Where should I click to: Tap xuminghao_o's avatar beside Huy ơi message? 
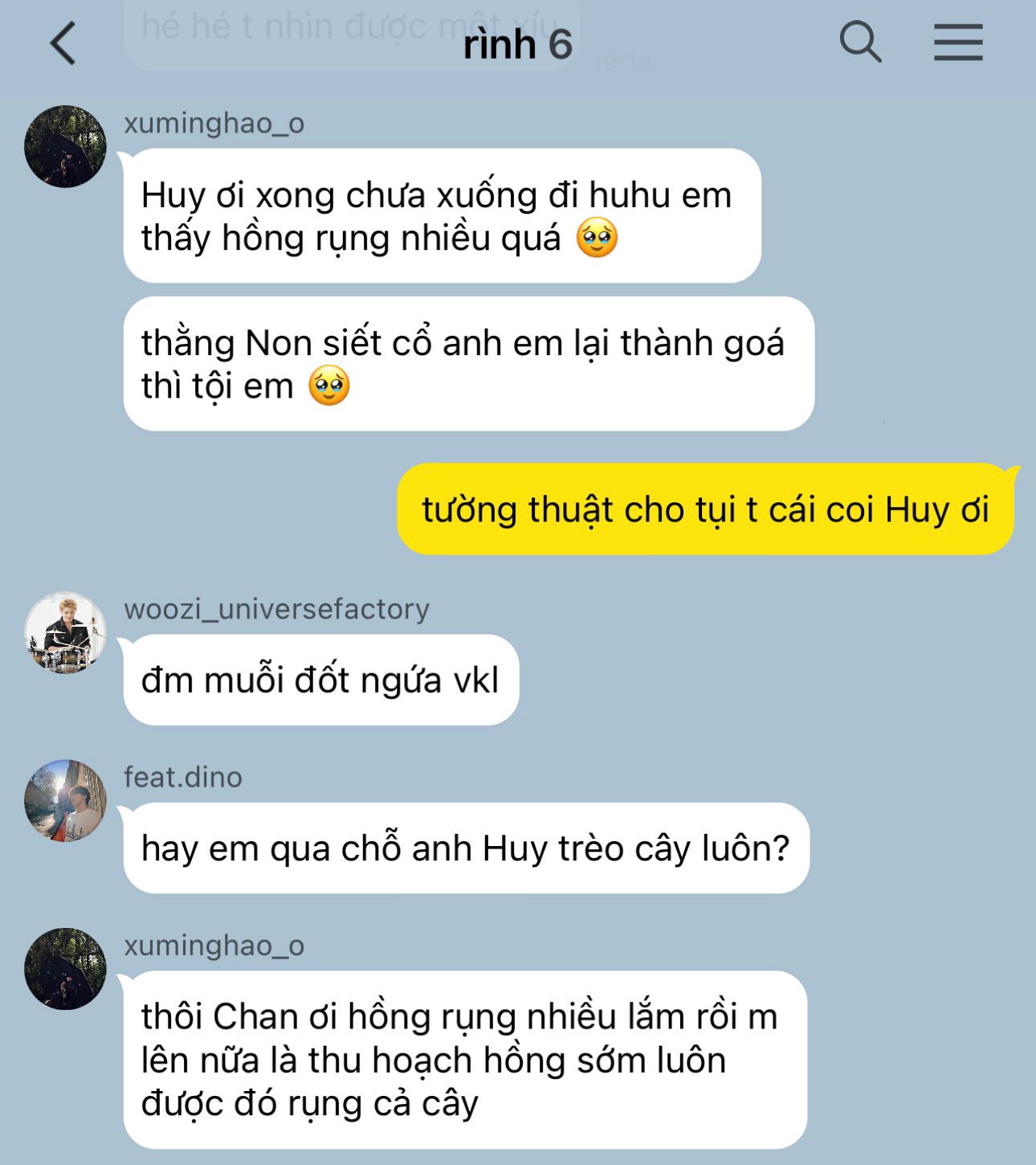(x=65, y=146)
